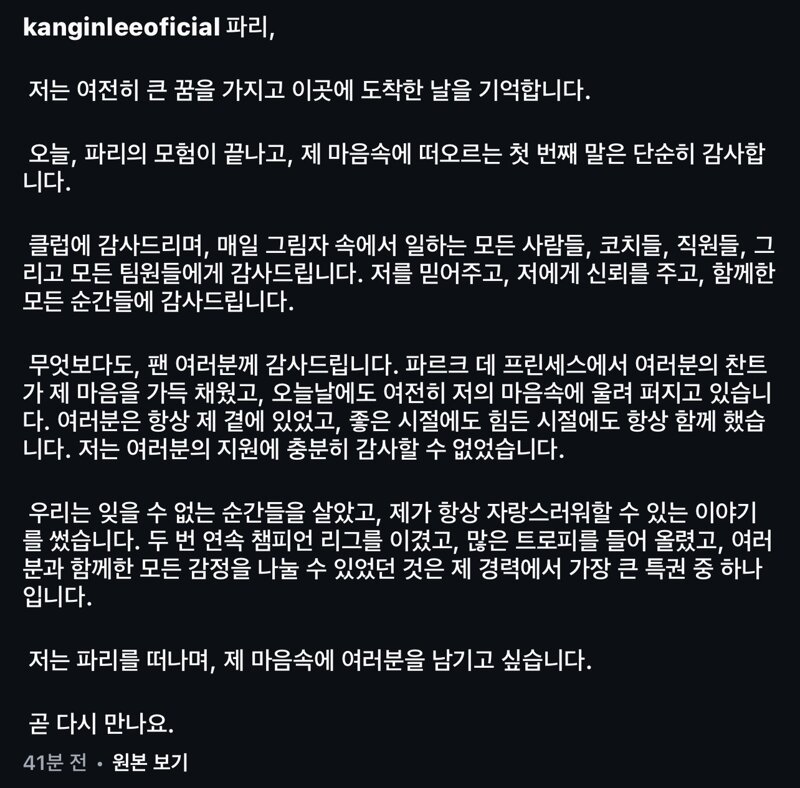Tap 원본 보기 to view the original
Viewport: 800px width, 788px height.
[x=150, y=762]
